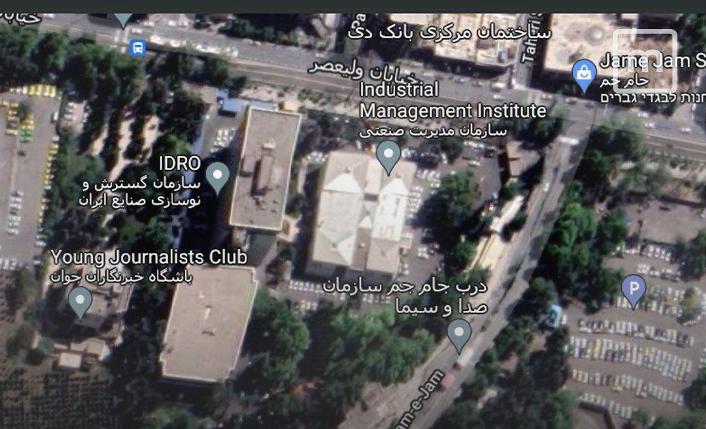
Task: Tap the bus stop icon
Action: [x=138, y=47]
